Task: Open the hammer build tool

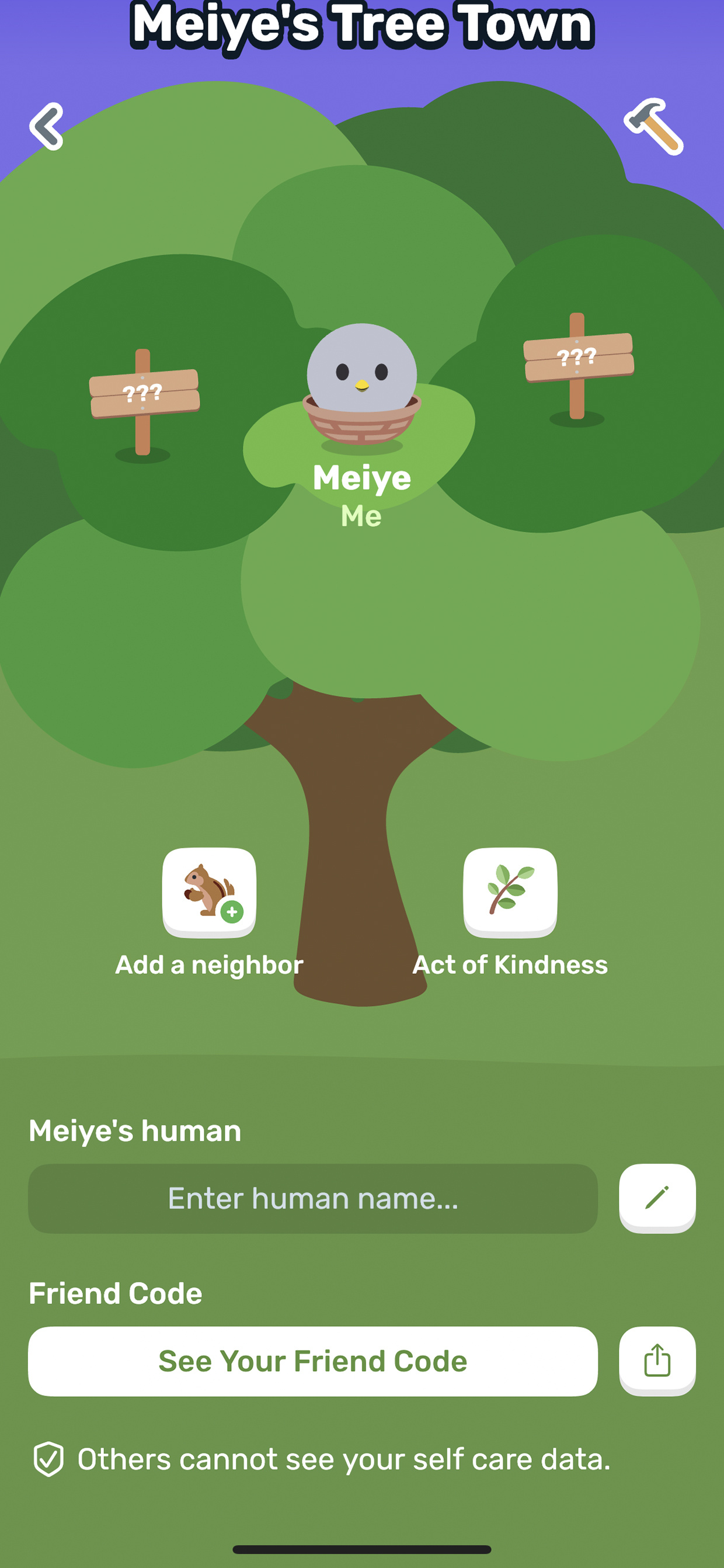Action: coord(653,126)
